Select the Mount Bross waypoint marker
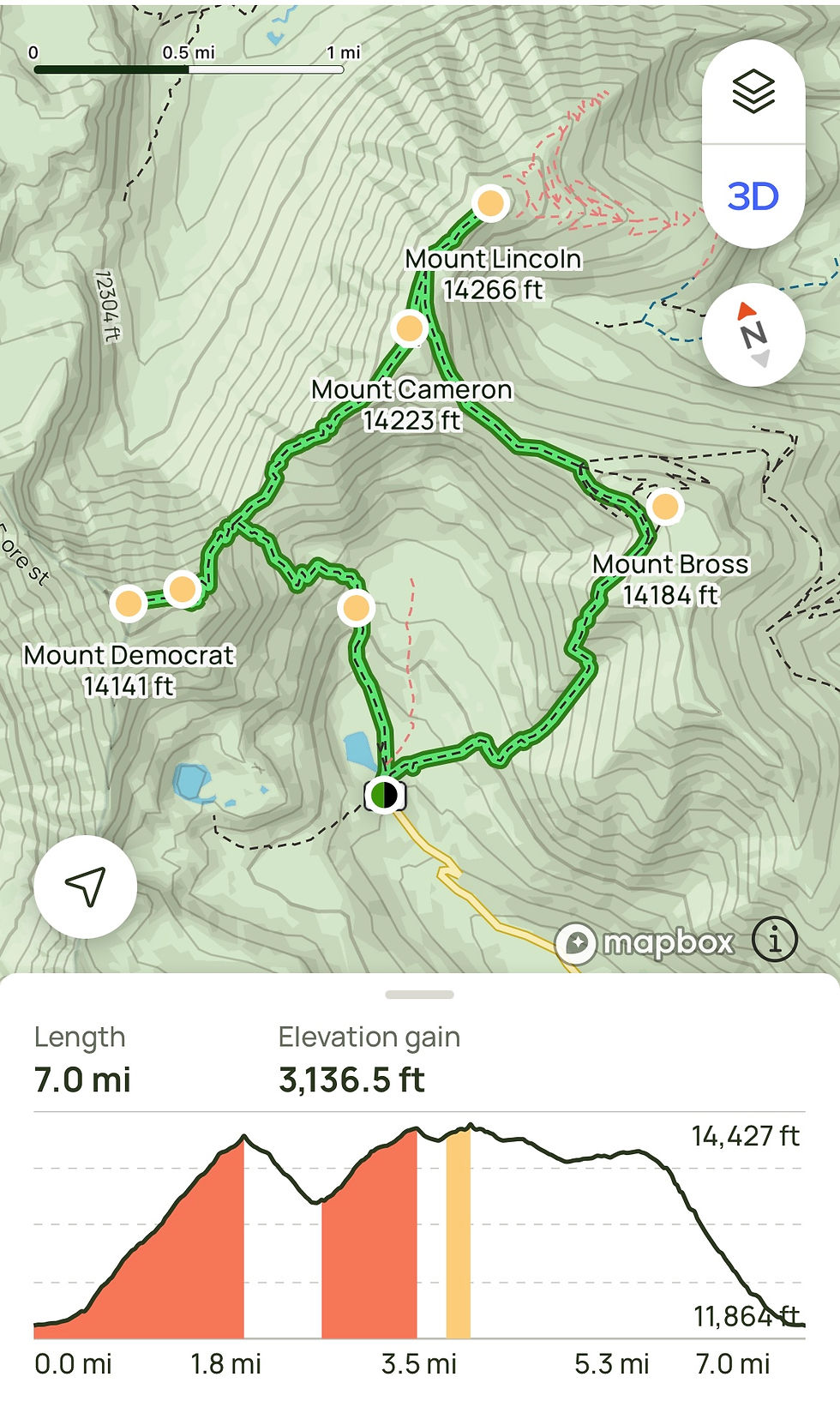Screen dimensions: 840x1413 pos(665,507)
